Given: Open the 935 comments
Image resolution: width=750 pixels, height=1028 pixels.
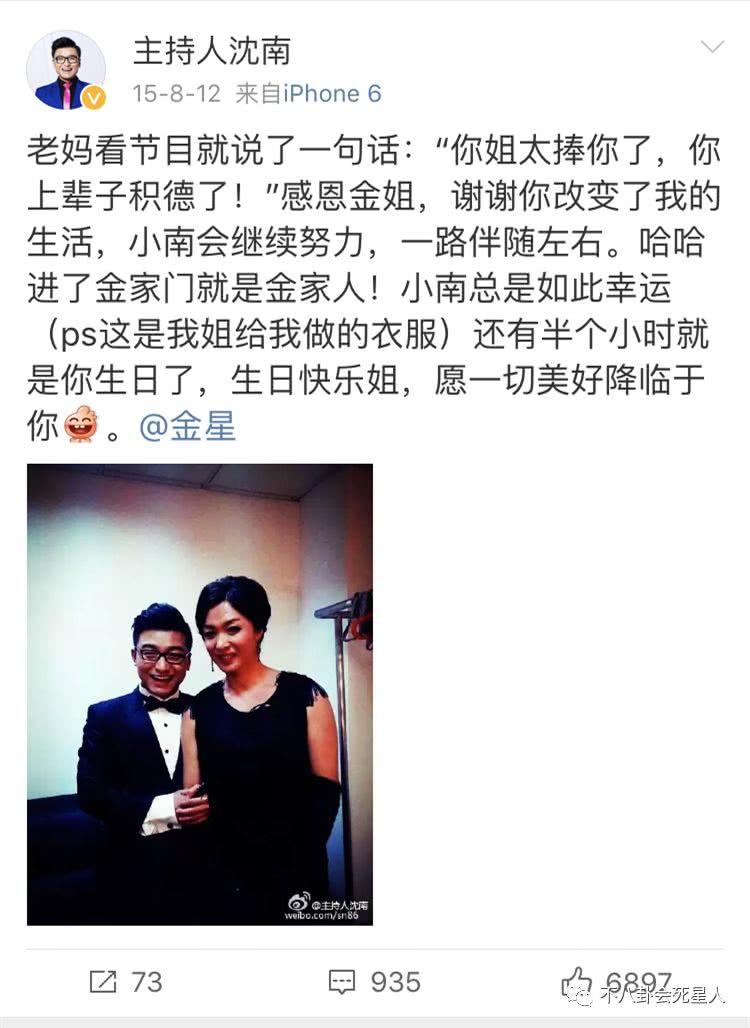Looking at the screenshot, I should [375, 981].
